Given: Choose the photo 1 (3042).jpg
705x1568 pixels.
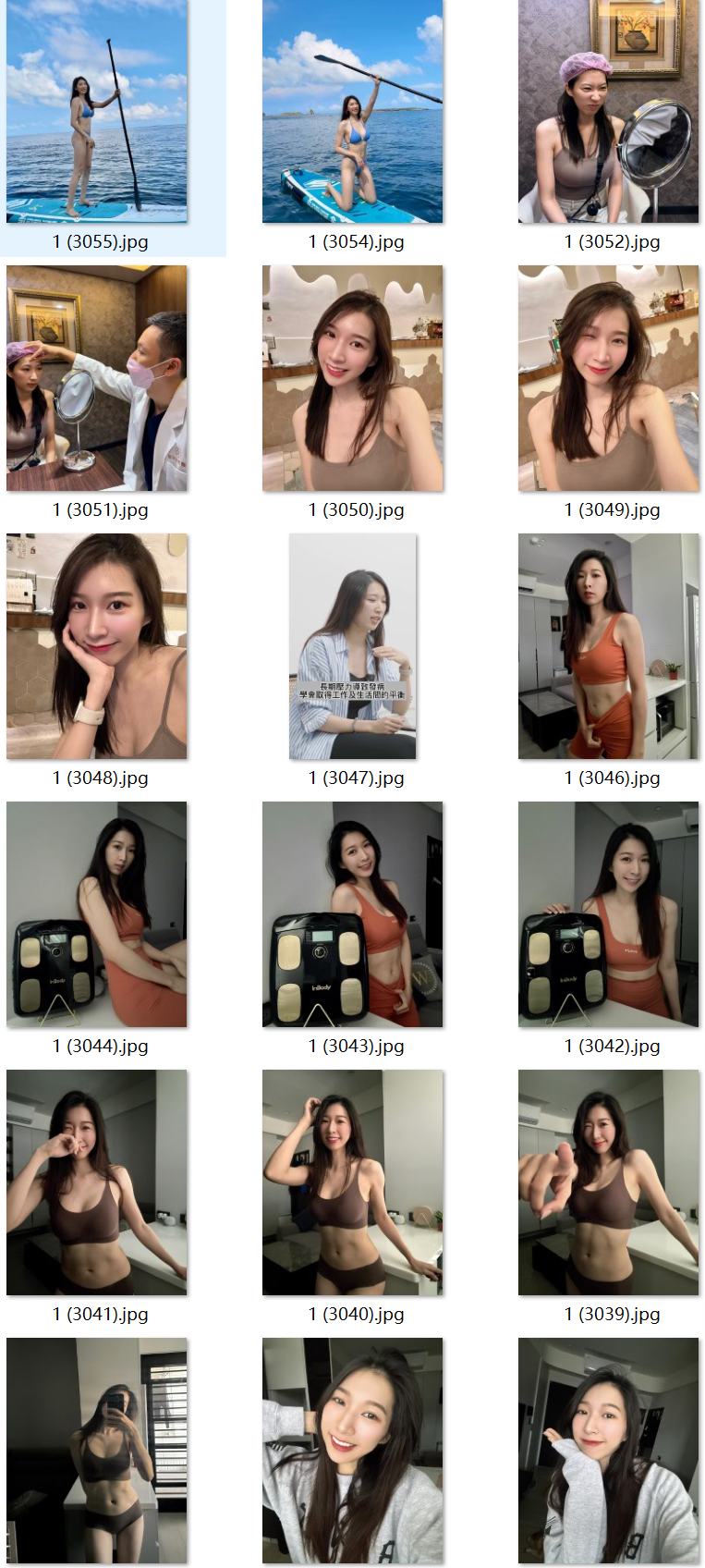Looking at the screenshot, I should click(608, 914).
